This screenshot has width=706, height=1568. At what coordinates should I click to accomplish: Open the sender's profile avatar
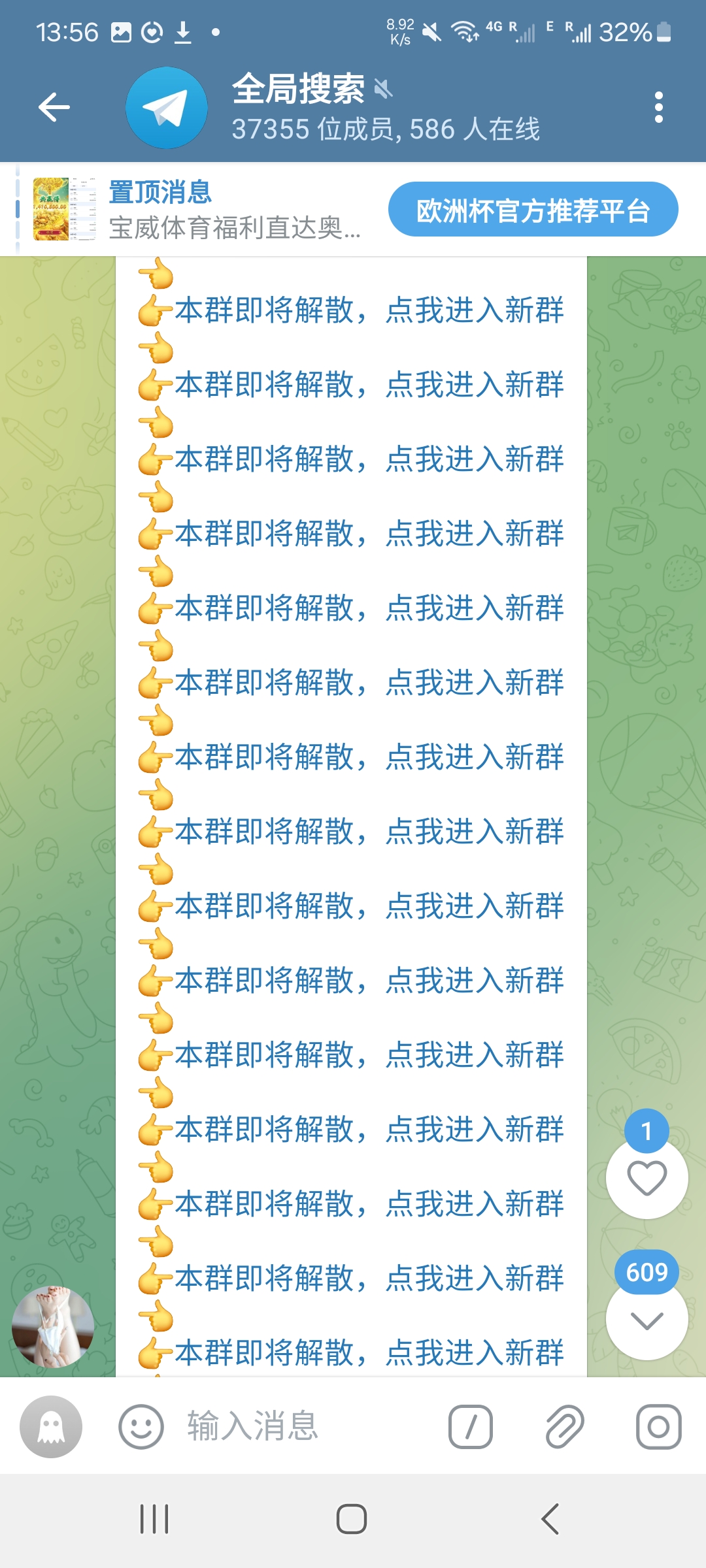point(53,1327)
